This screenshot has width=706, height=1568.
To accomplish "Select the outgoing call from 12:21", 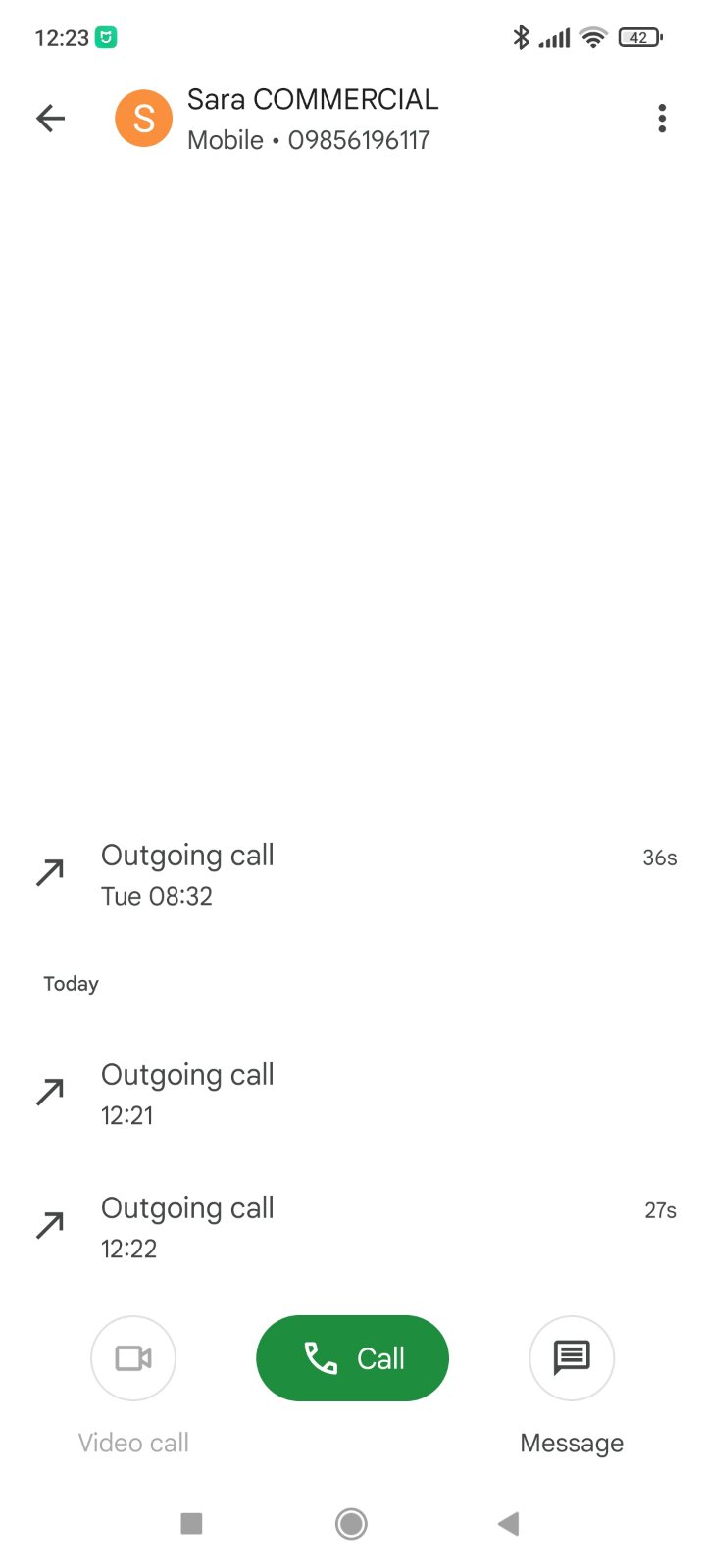I will tap(353, 1094).
